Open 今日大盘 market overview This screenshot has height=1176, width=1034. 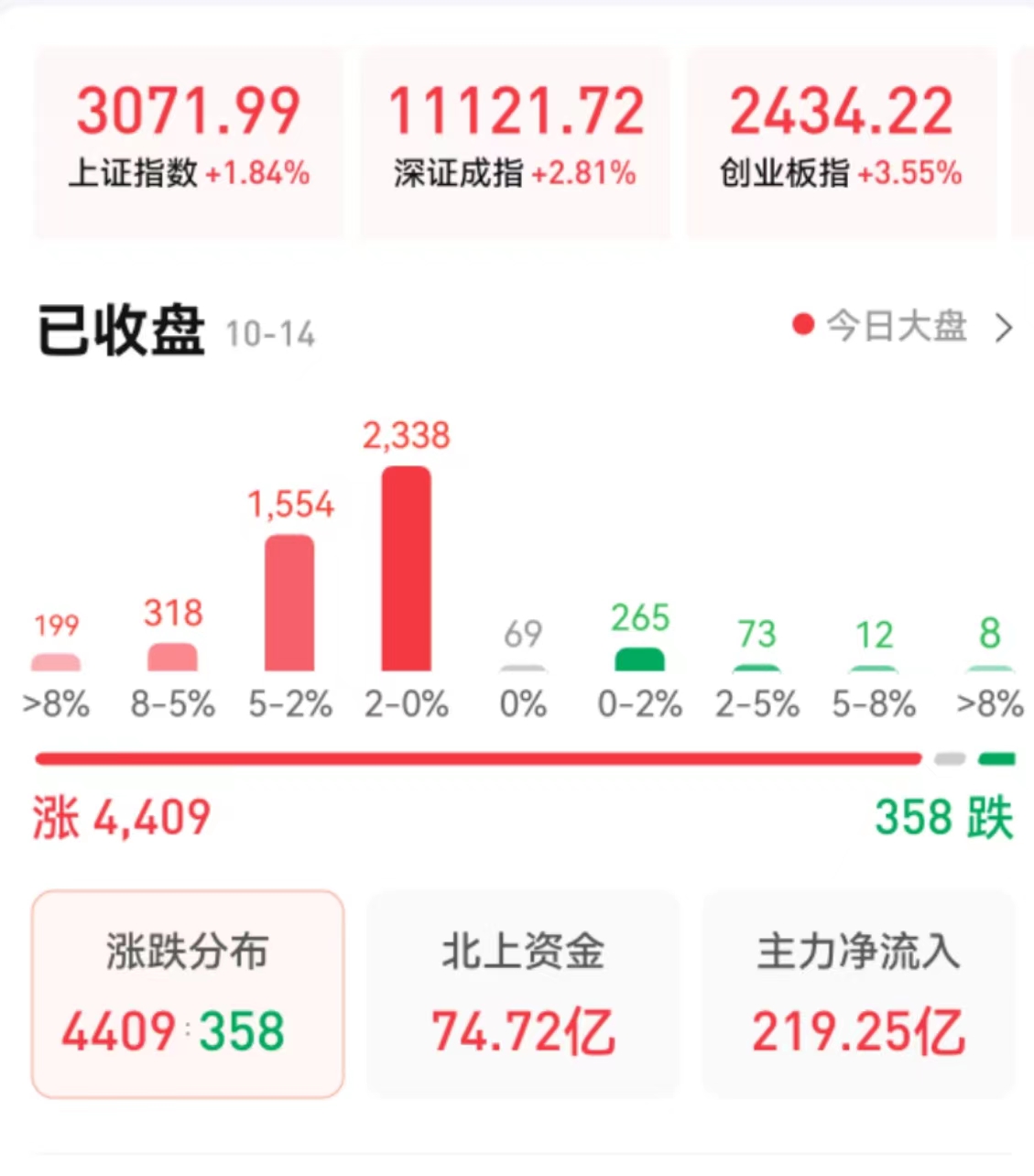(902, 326)
